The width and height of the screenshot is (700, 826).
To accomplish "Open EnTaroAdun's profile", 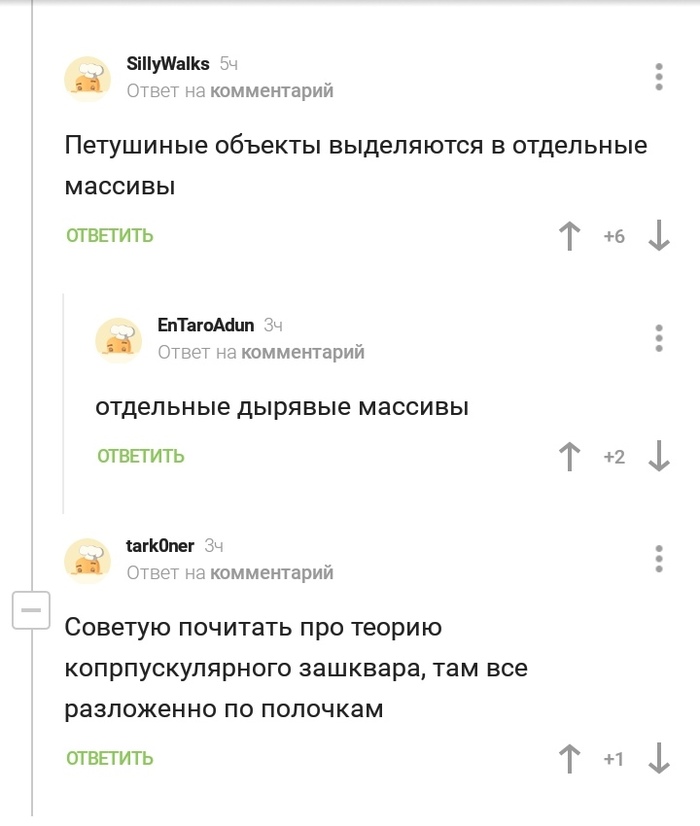I will click(x=205, y=325).
